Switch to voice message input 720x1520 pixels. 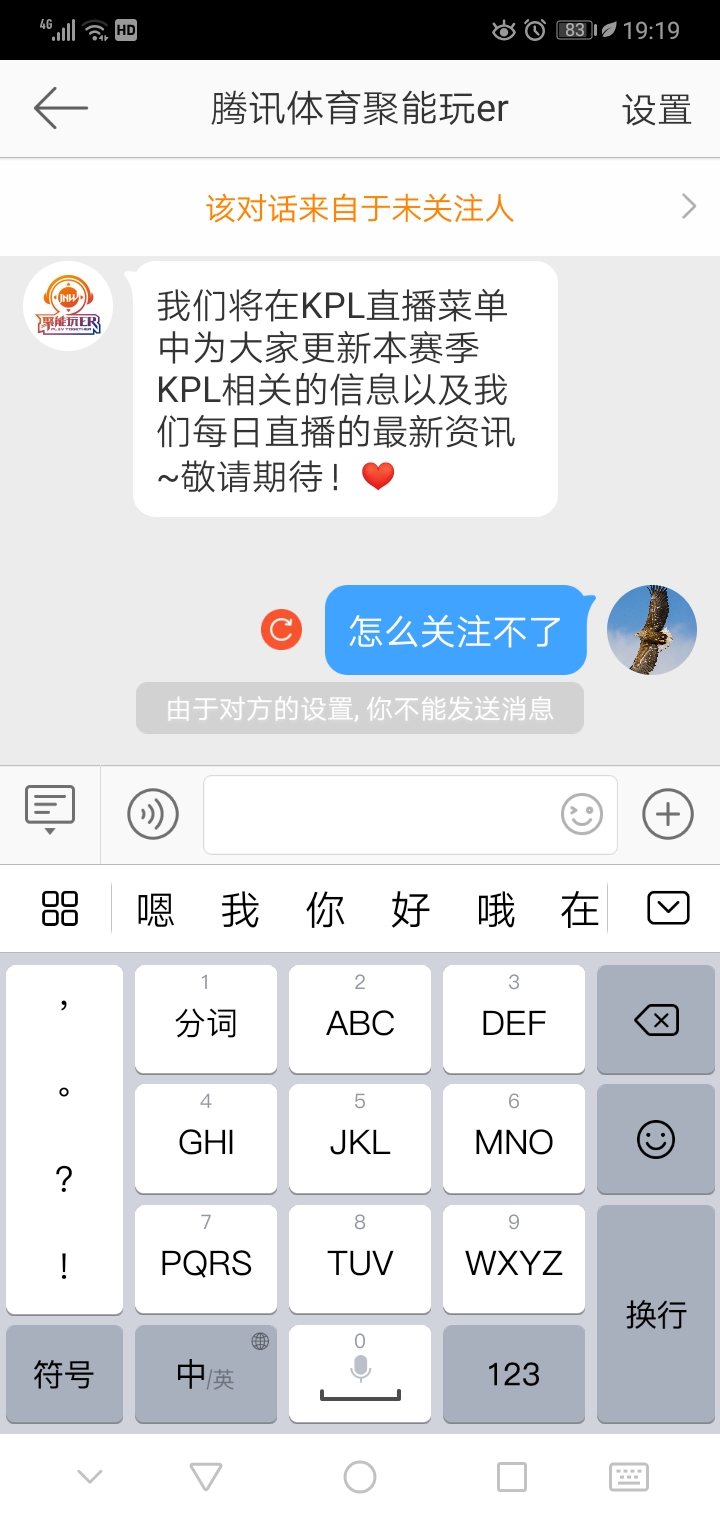click(153, 814)
